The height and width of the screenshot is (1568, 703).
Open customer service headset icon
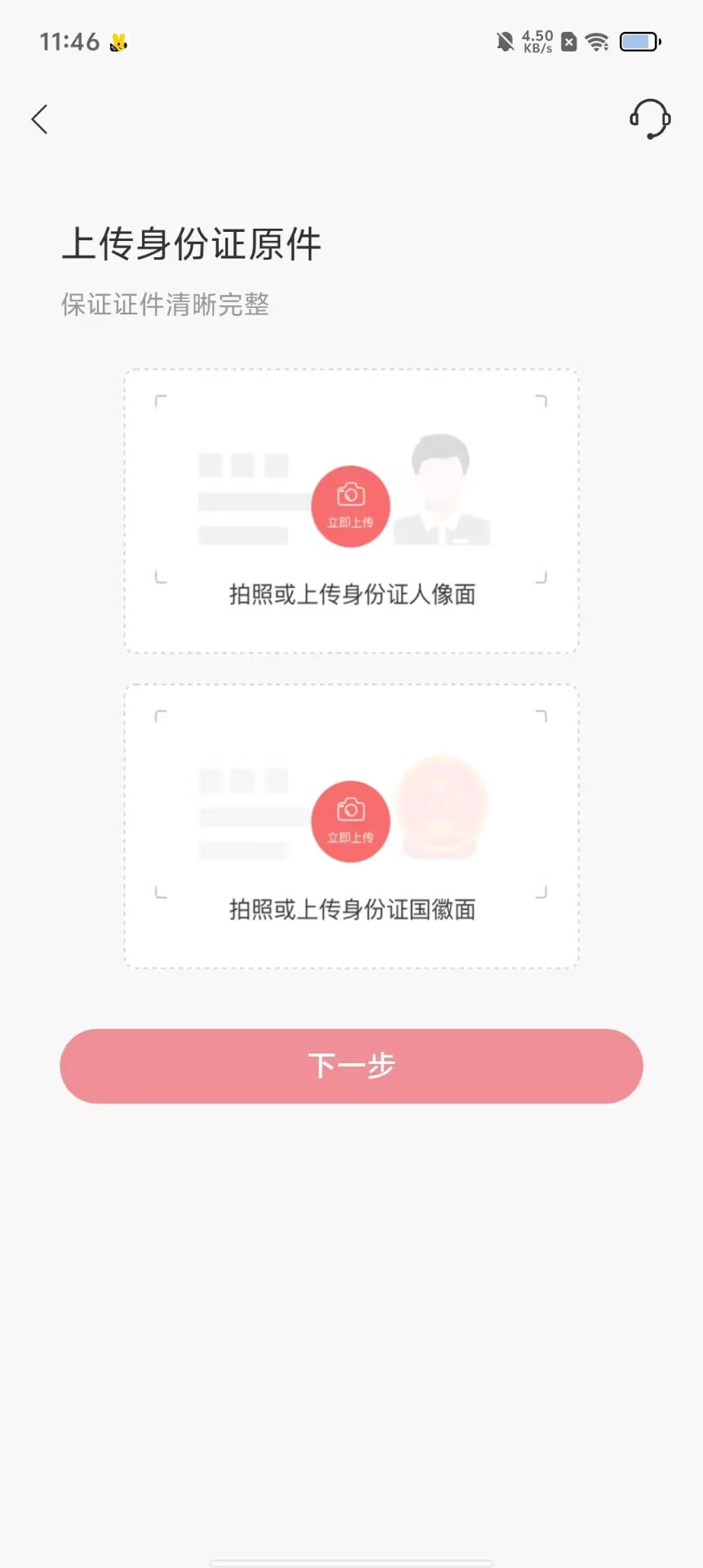coord(650,119)
